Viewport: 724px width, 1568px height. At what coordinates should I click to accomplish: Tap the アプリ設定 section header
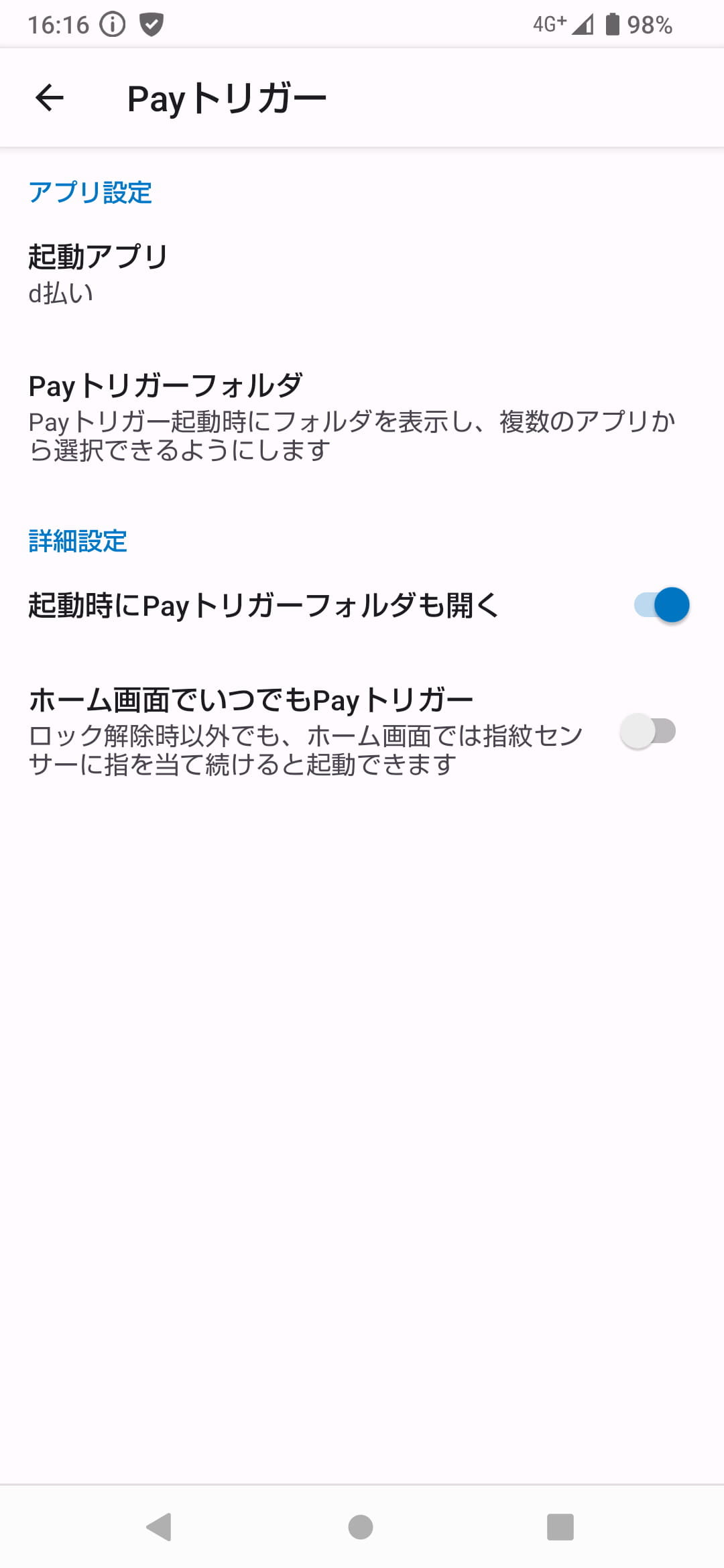tap(90, 193)
